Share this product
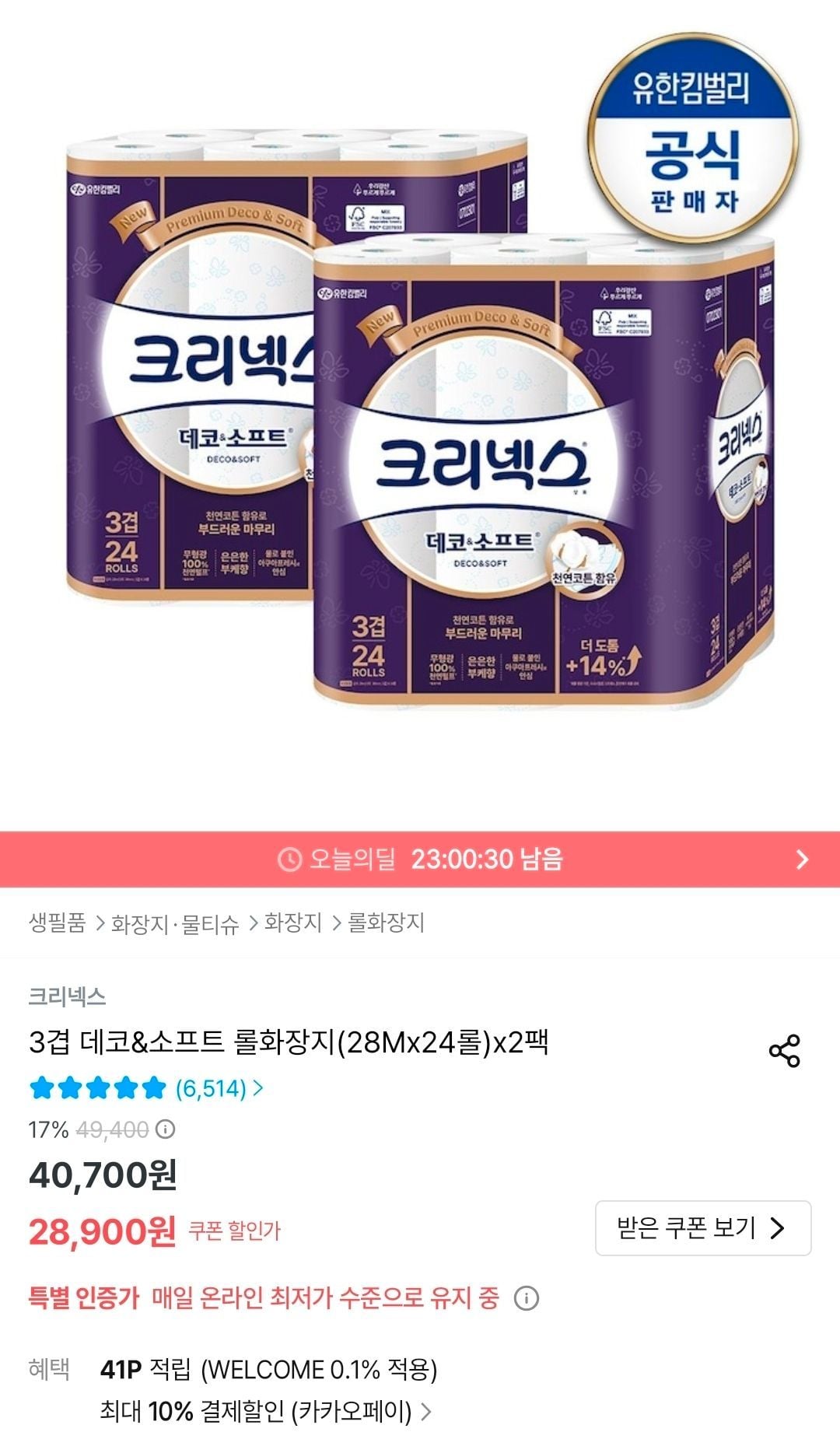The height and width of the screenshot is (1446, 840). 784,1051
